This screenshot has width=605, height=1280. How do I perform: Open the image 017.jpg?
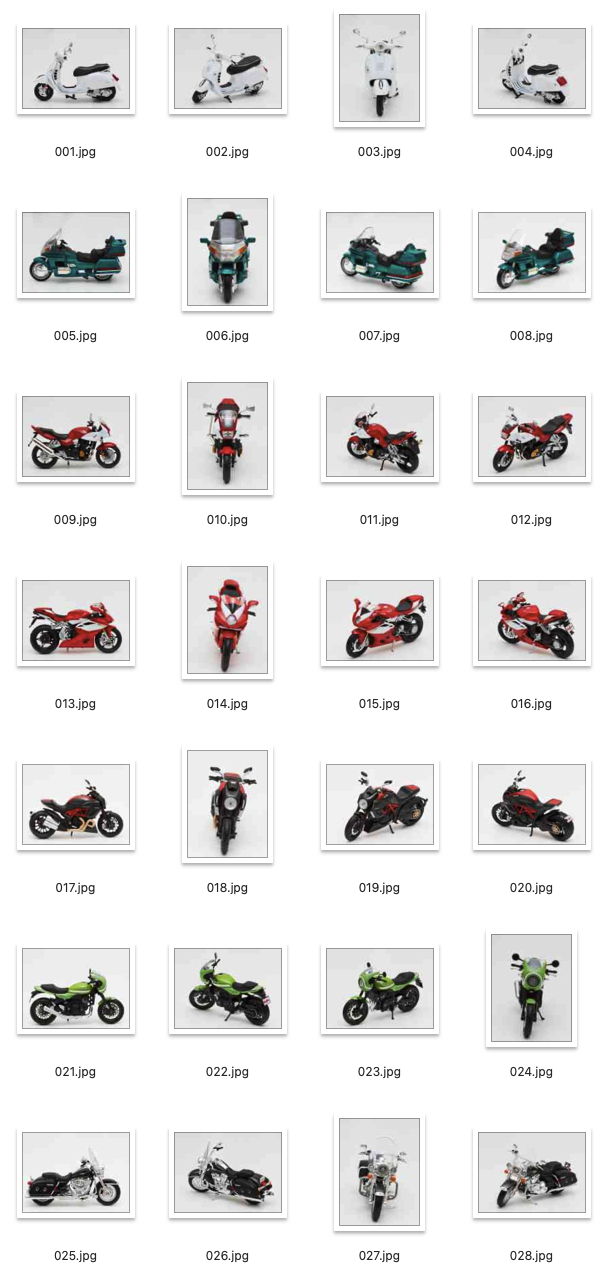[76, 805]
